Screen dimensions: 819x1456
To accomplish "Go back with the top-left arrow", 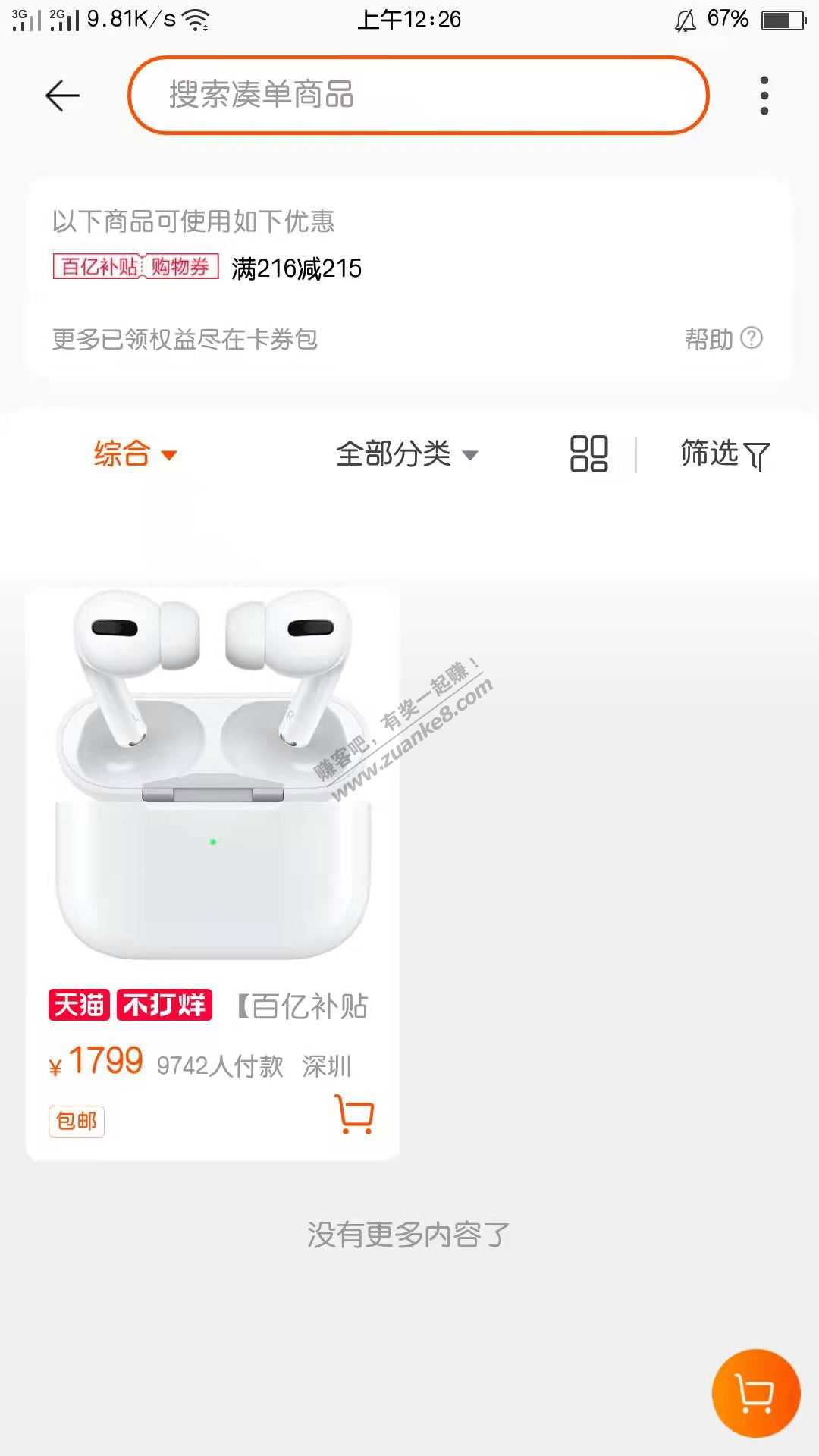I will 62,96.
